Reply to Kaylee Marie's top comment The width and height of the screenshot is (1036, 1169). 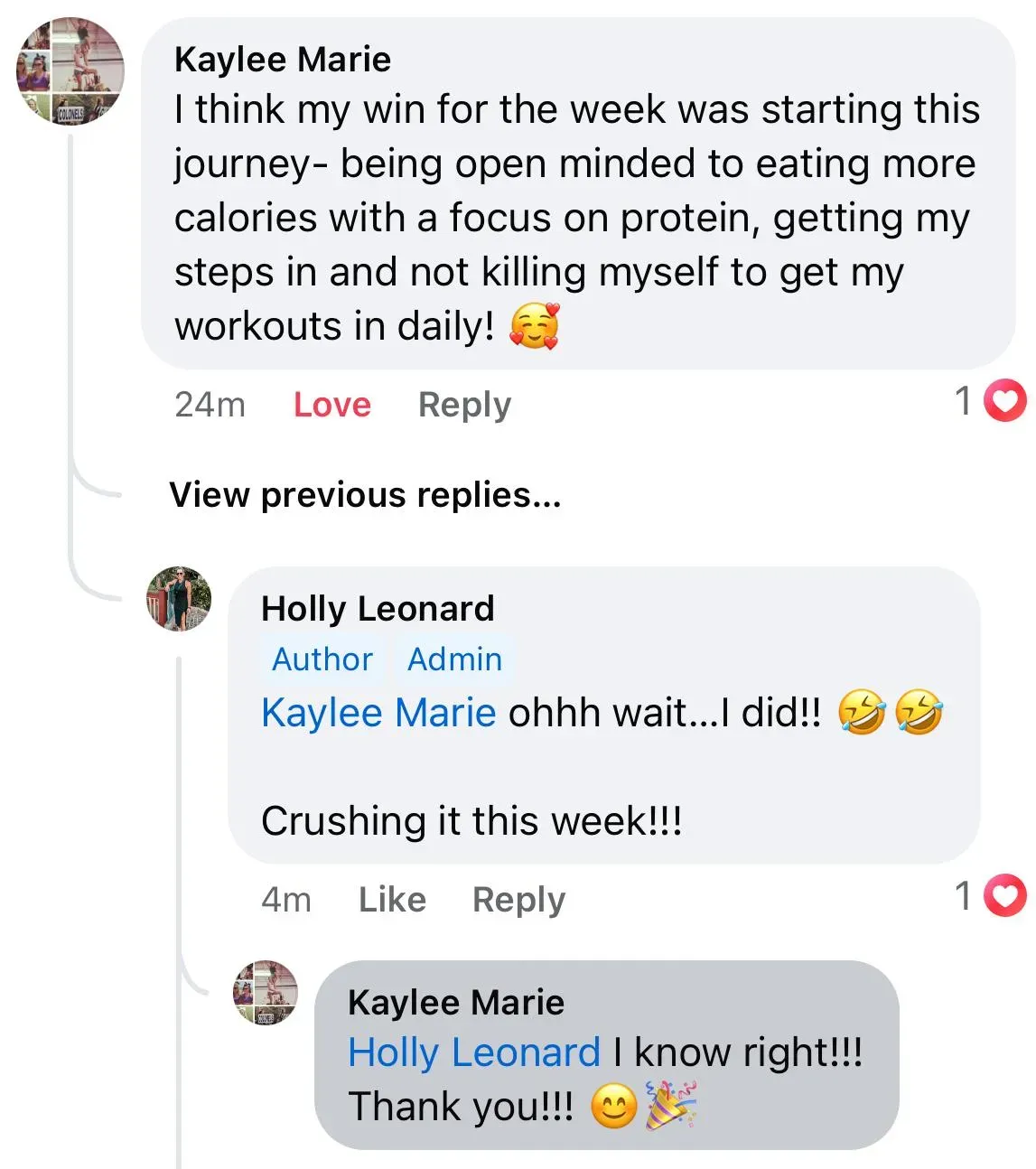(x=464, y=405)
